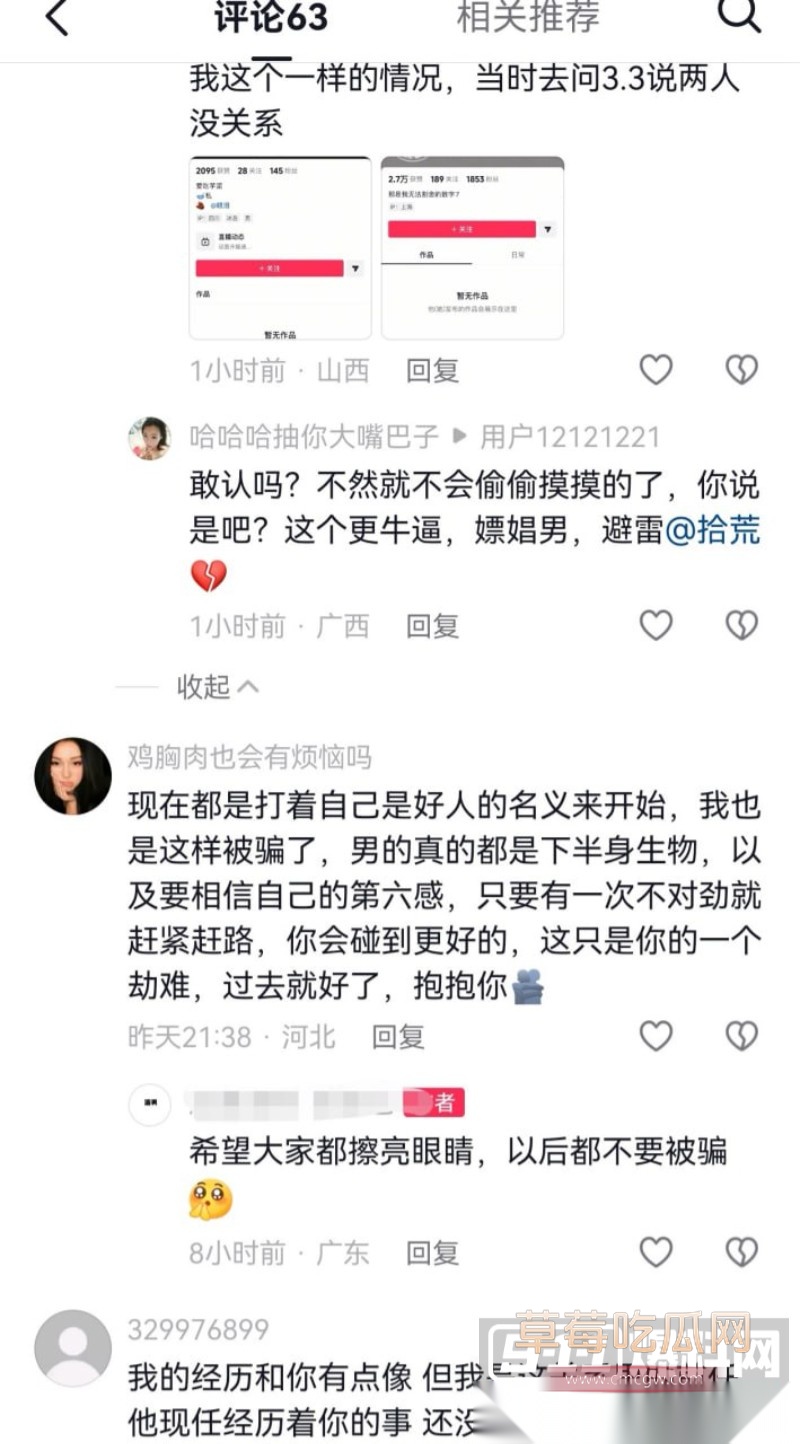Reply to the 广西 comment

point(432,627)
